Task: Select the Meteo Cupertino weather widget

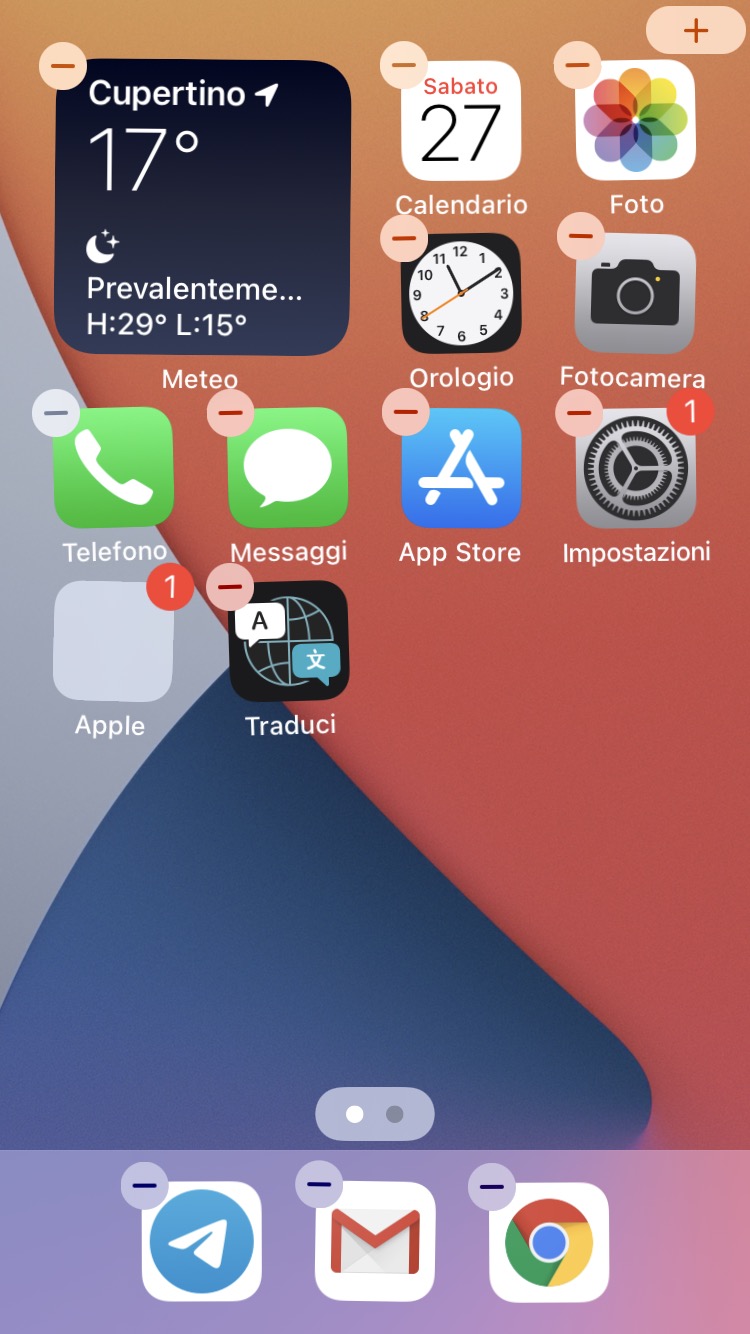Action: [202, 208]
